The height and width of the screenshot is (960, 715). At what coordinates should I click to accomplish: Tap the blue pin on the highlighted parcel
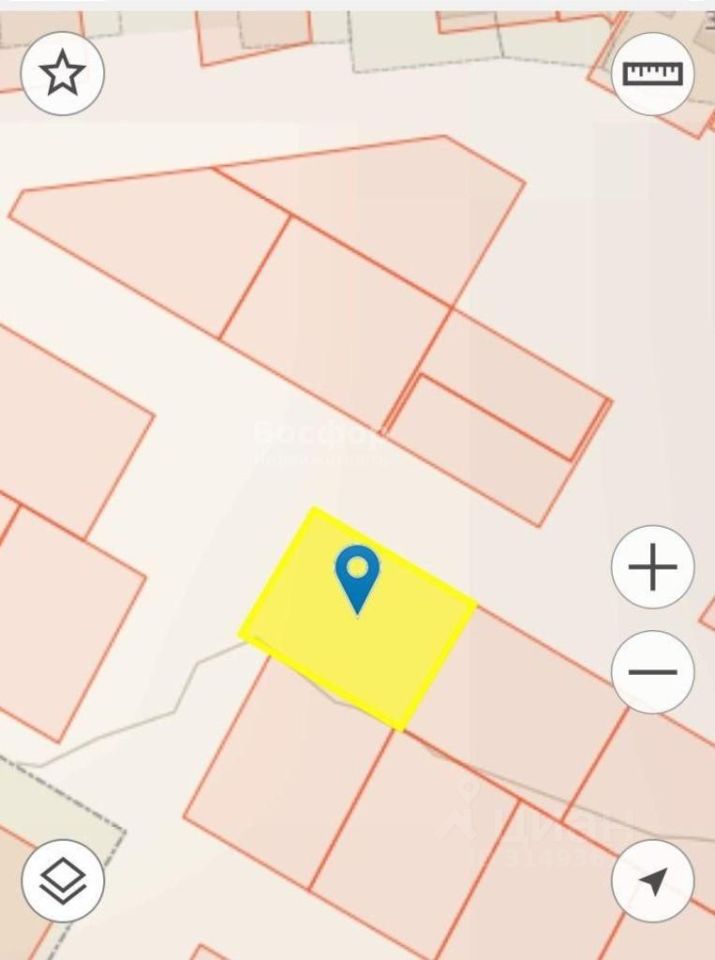357,575
